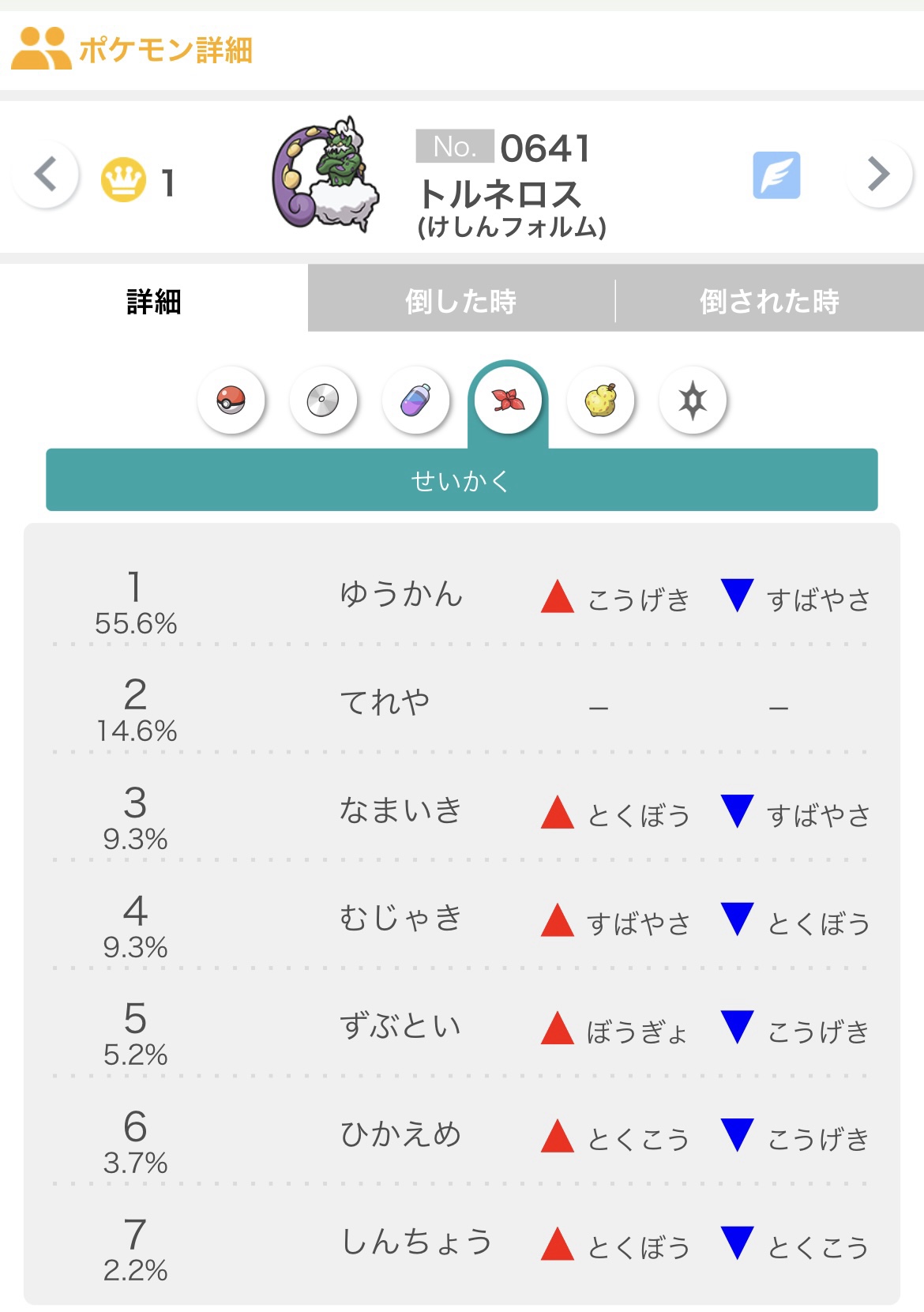Show the yellow berry category

(600, 400)
